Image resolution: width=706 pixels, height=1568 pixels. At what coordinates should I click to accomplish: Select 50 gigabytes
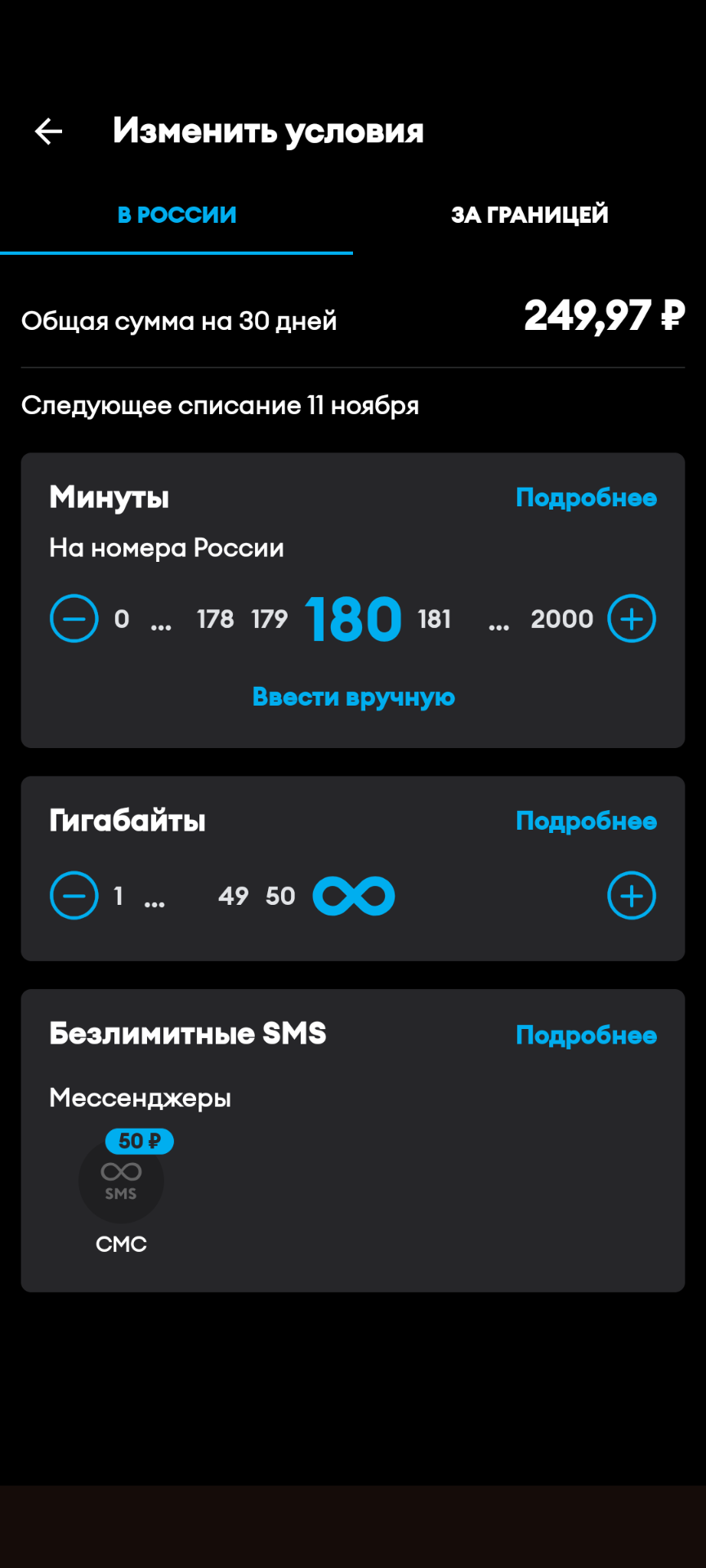pos(280,896)
